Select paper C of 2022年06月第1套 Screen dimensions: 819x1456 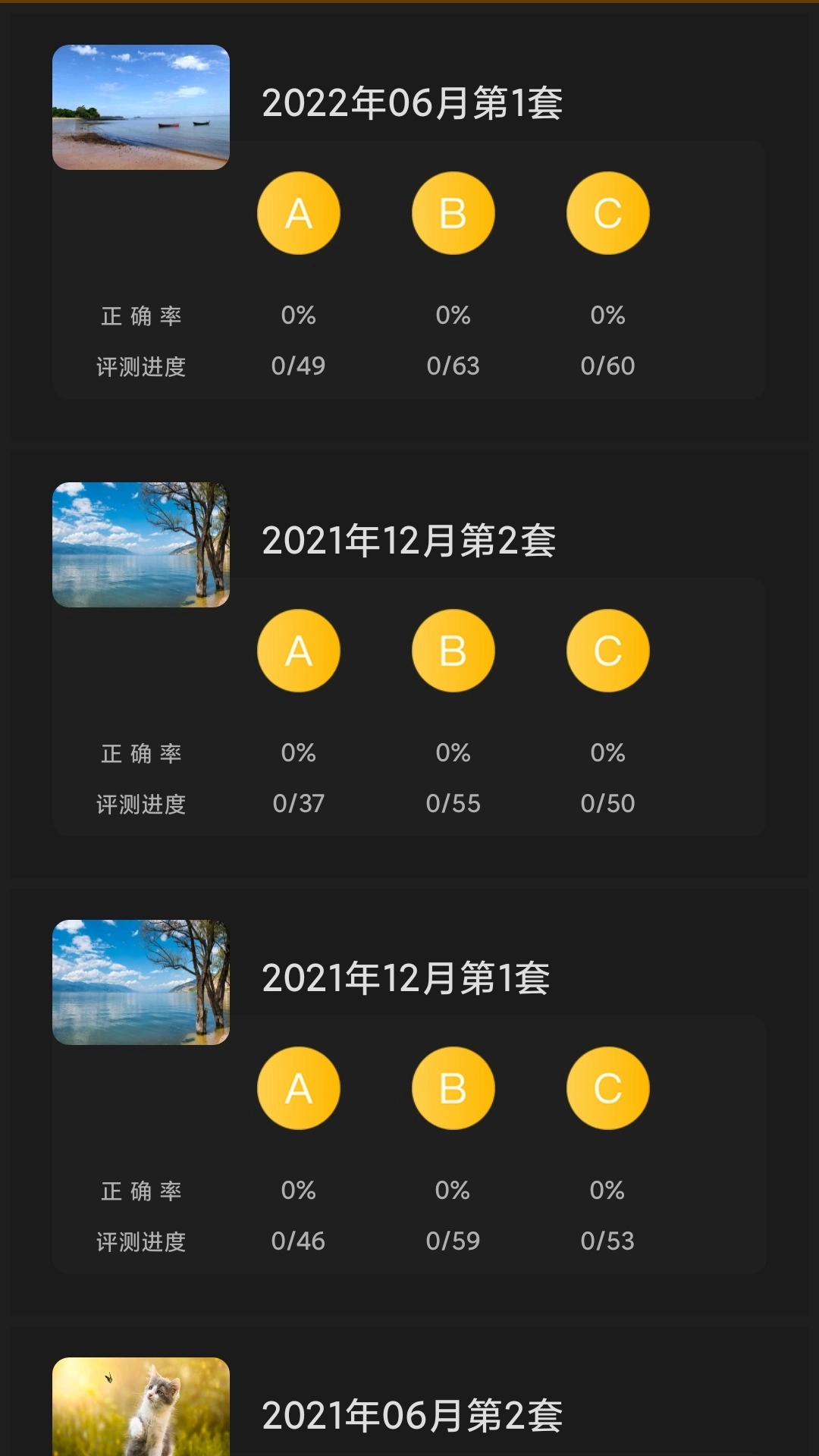pyautogui.click(x=607, y=213)
